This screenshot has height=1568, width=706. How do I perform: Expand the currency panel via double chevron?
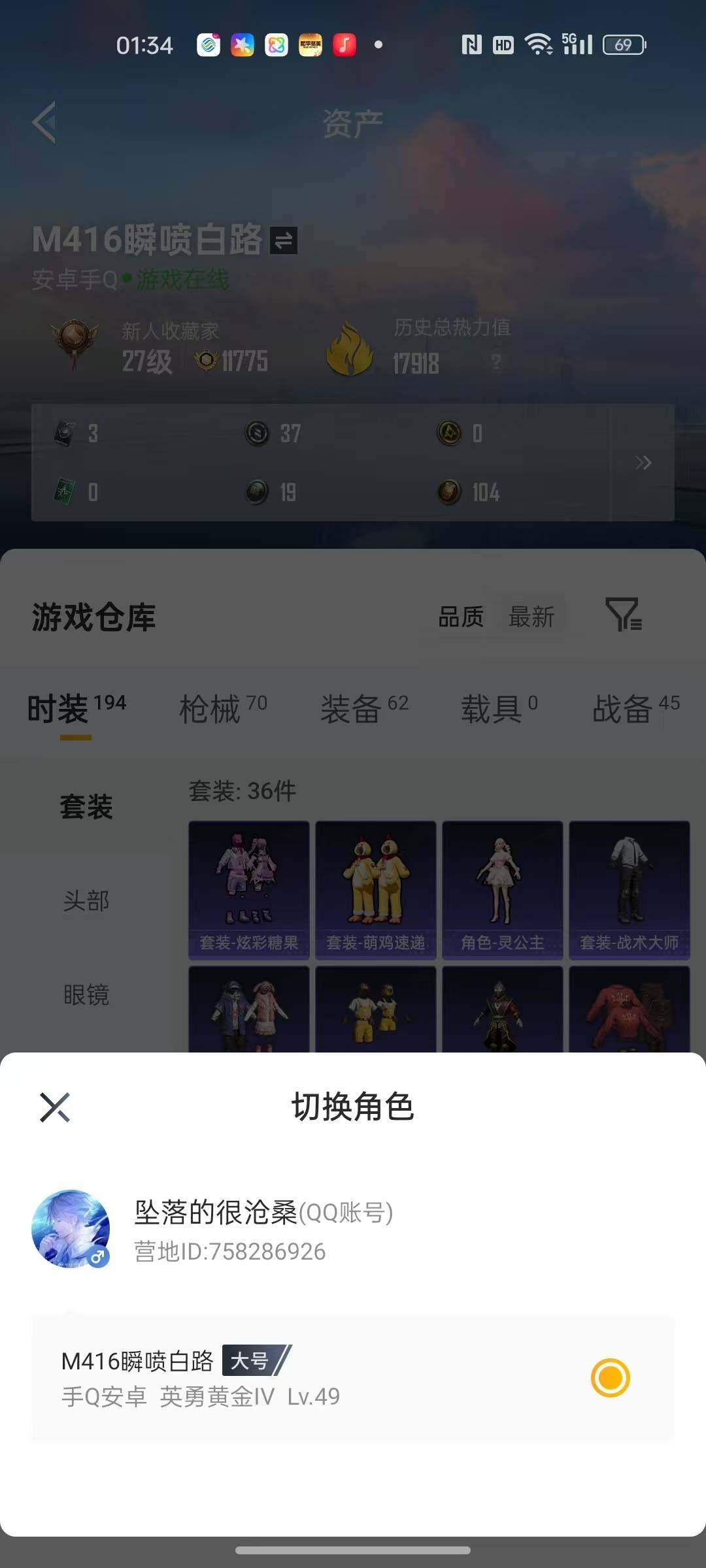pyautogui.click(x=644, y=463)
